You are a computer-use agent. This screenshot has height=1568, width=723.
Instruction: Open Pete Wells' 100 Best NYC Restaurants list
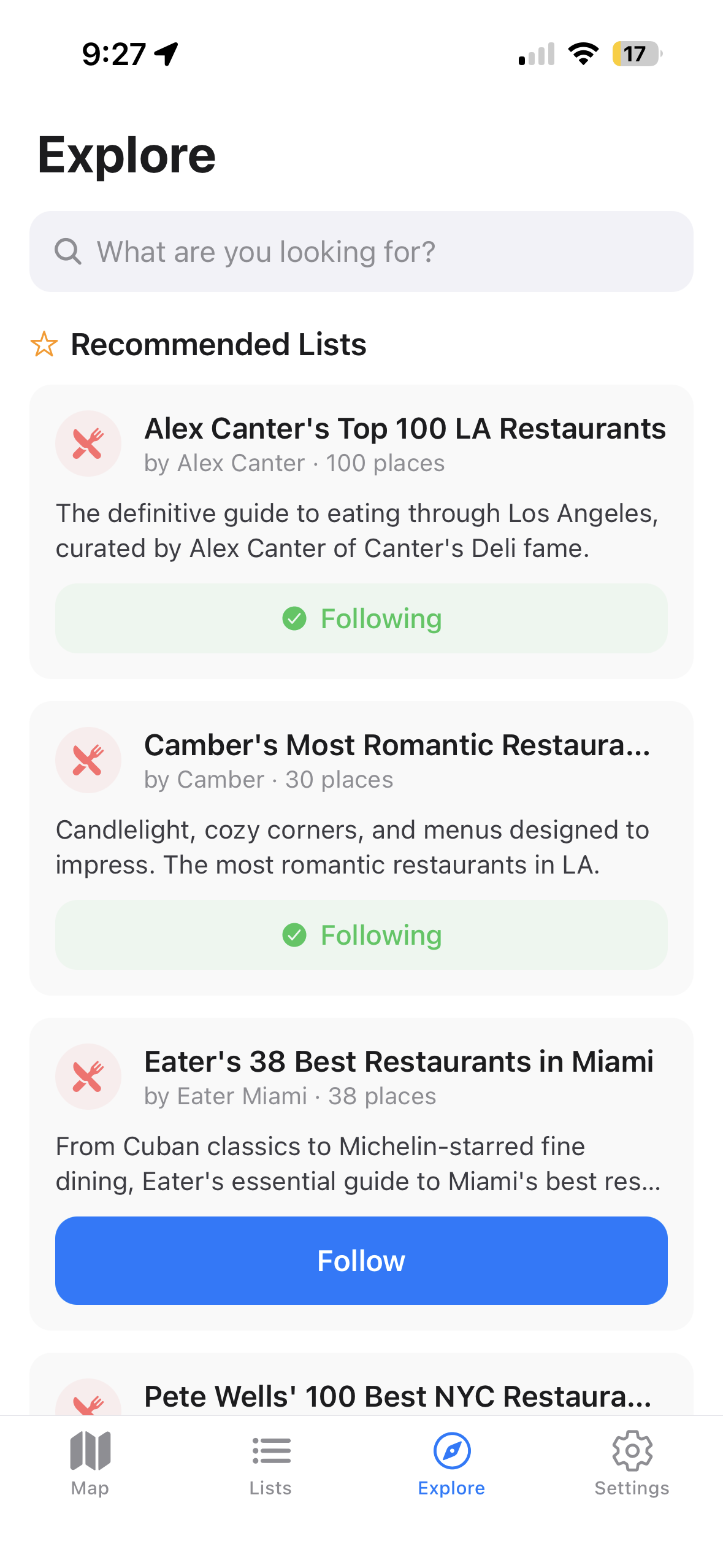[x=396, y=1395]
